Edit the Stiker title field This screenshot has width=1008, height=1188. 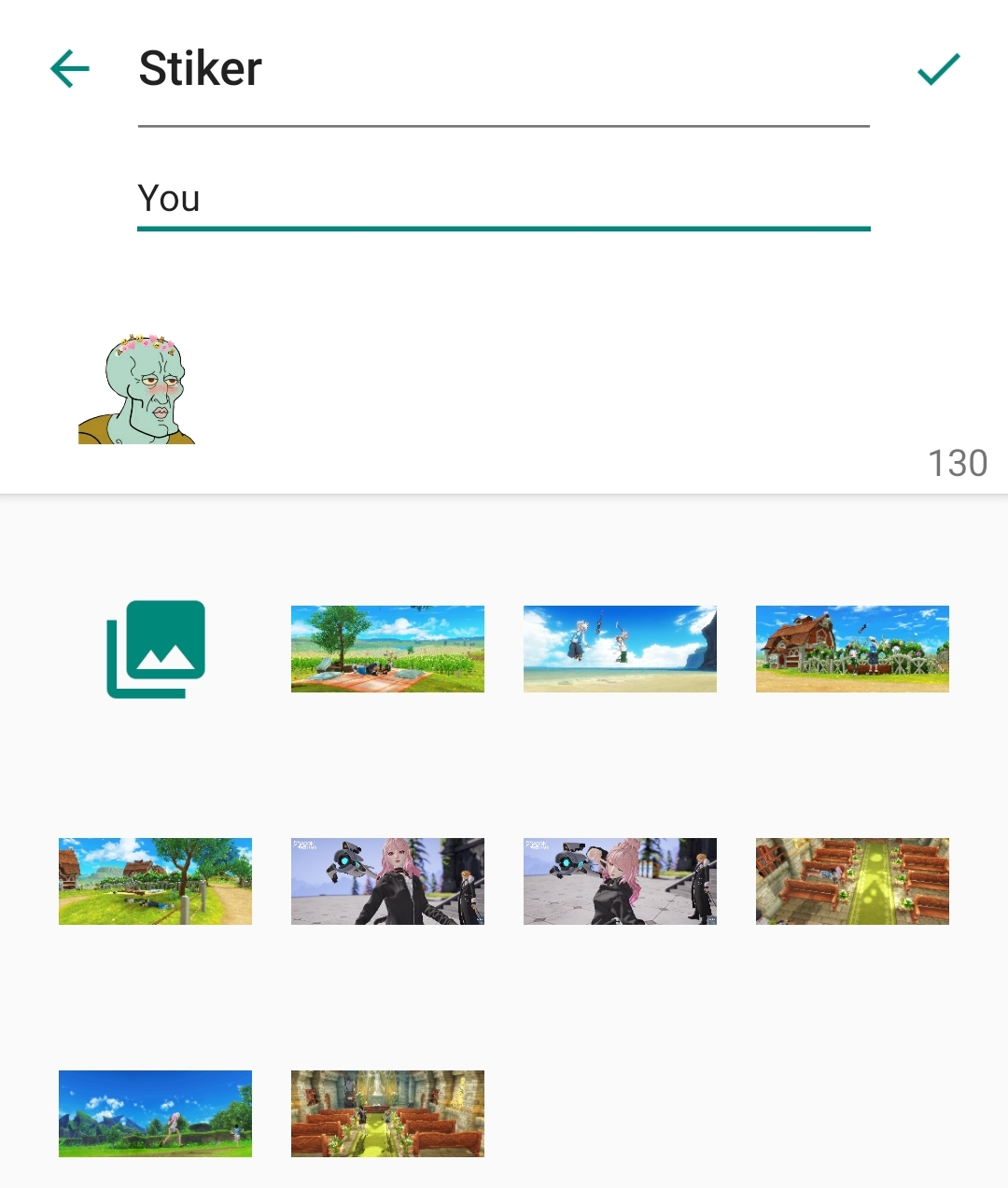(502, 69)
